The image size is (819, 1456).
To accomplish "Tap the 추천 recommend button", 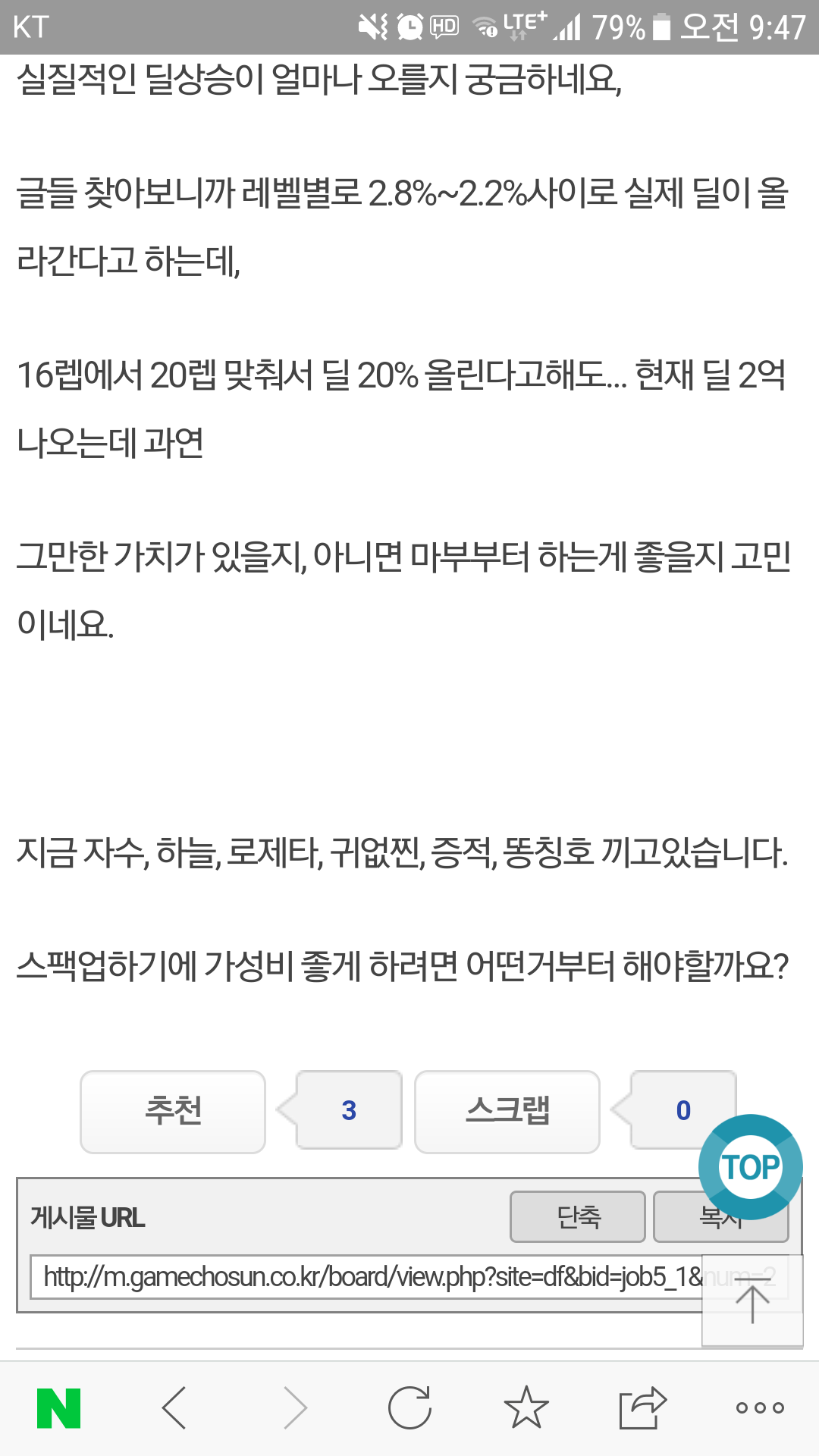I will (x=173, y=1111).
